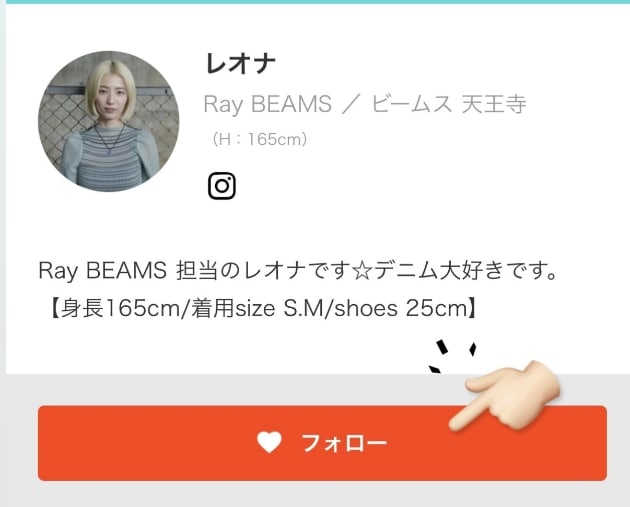This screenshot has height=507, width=630.
Task: Open レオナ's profile photo
Action: pyautogui.click(x=109, y=121)
